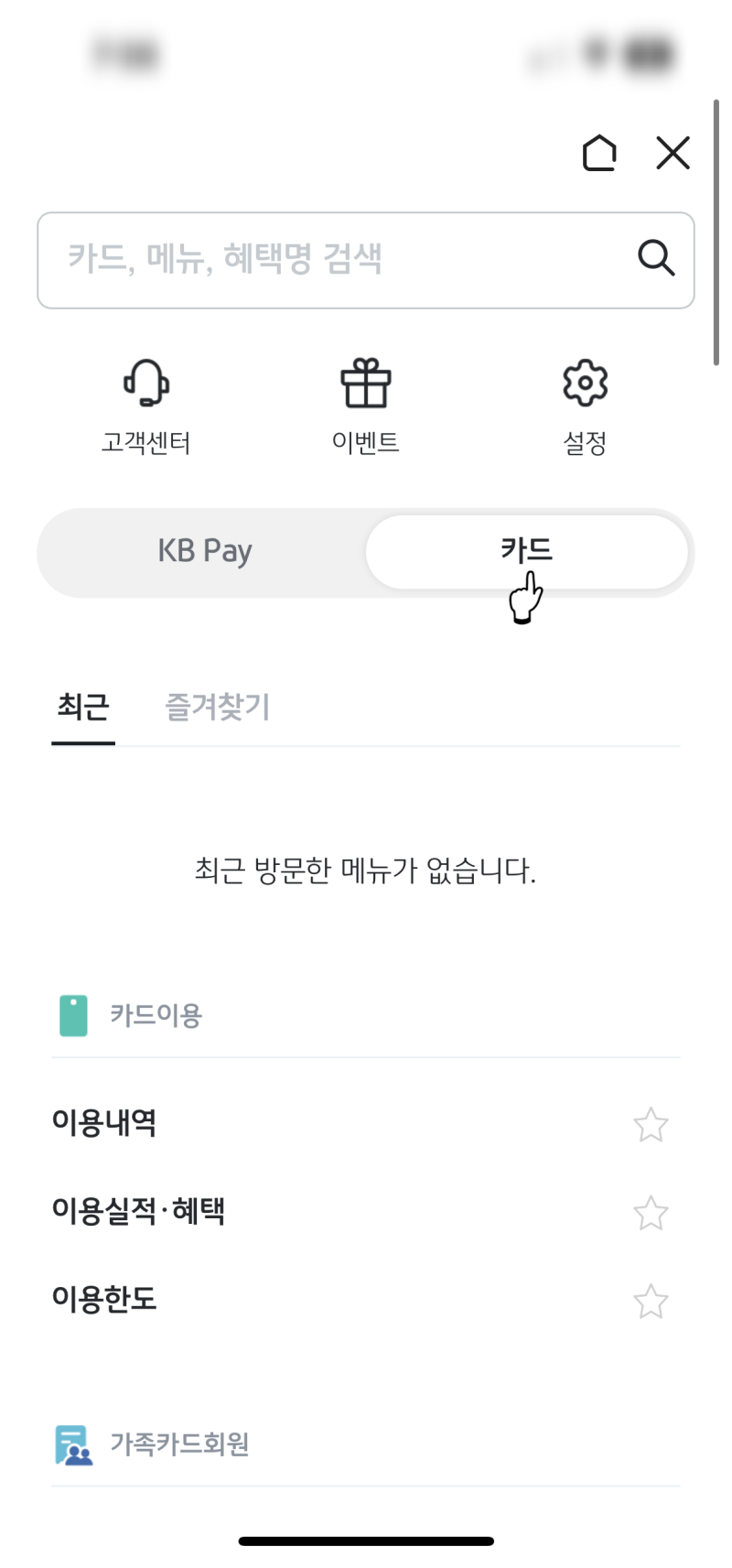The image size is (732, 1568).
Task: Select the 최근 tab
Action: 82,708
